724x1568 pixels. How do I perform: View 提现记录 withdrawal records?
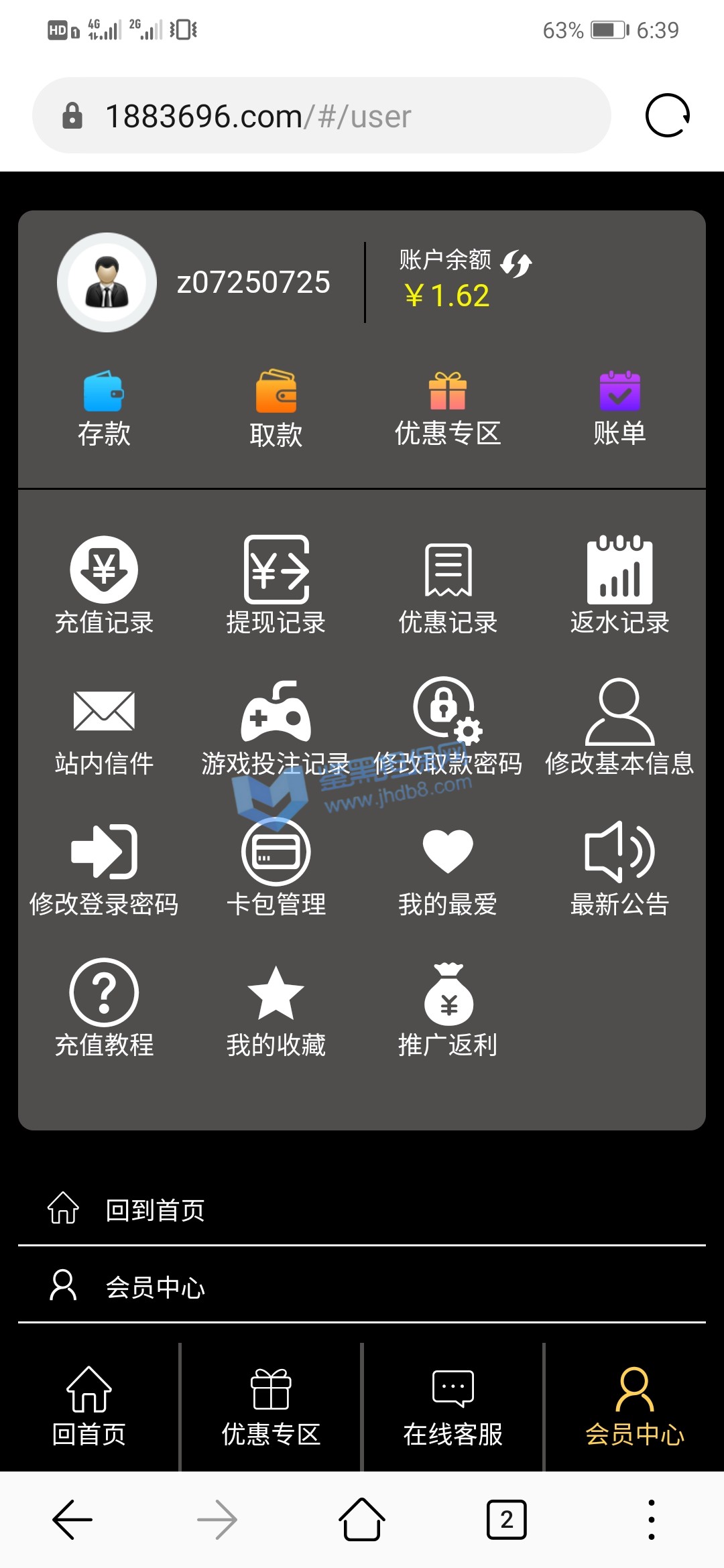pyautogui.click(x=276, y=585)
